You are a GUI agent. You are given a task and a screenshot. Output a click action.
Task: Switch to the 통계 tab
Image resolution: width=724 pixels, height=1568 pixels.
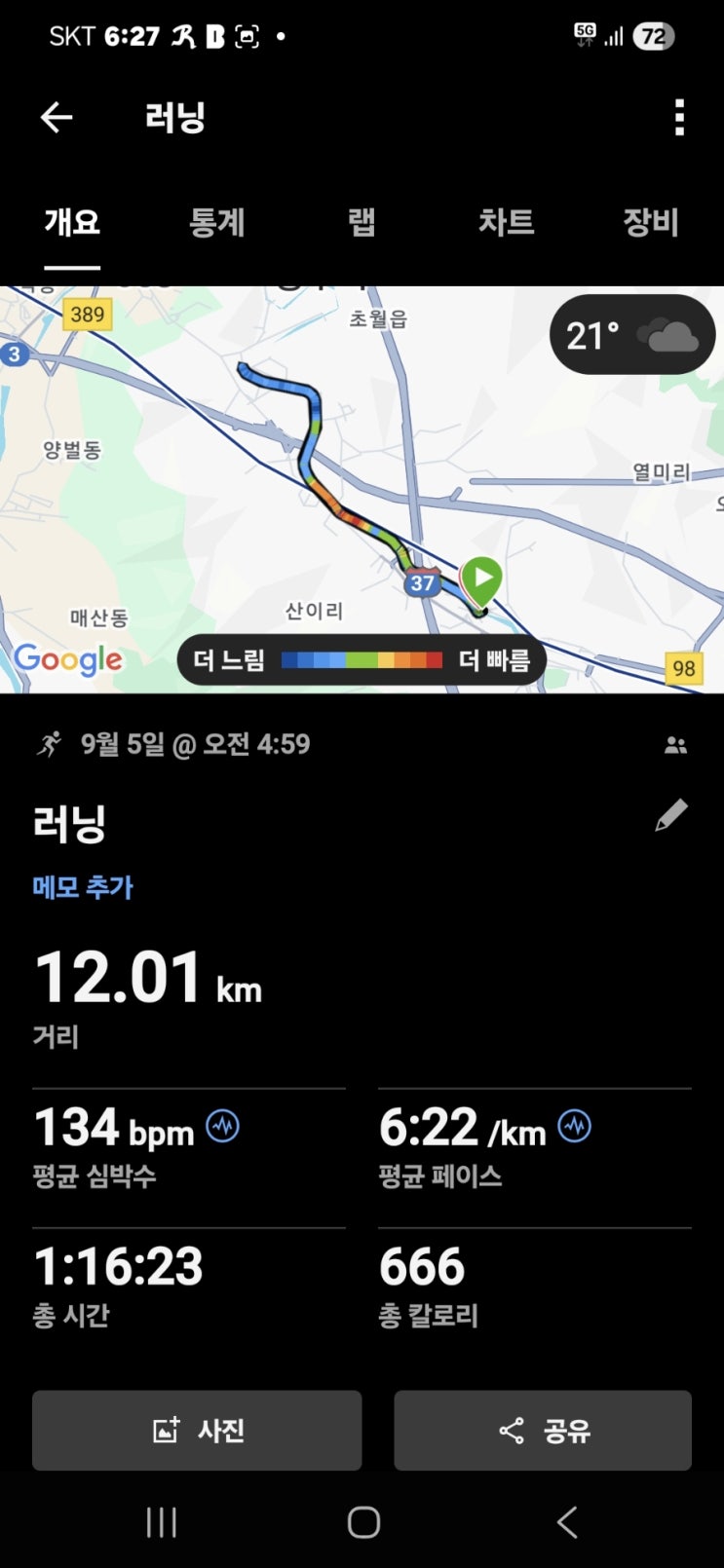coord(216,223)
